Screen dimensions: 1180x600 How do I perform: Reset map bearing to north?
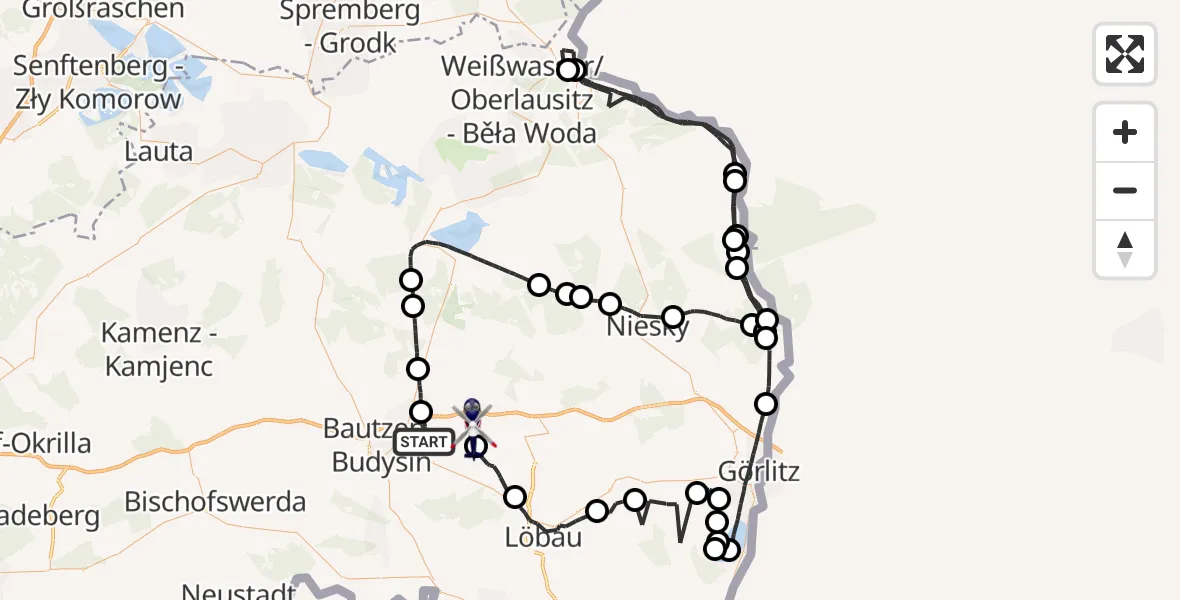[1125, 249]
